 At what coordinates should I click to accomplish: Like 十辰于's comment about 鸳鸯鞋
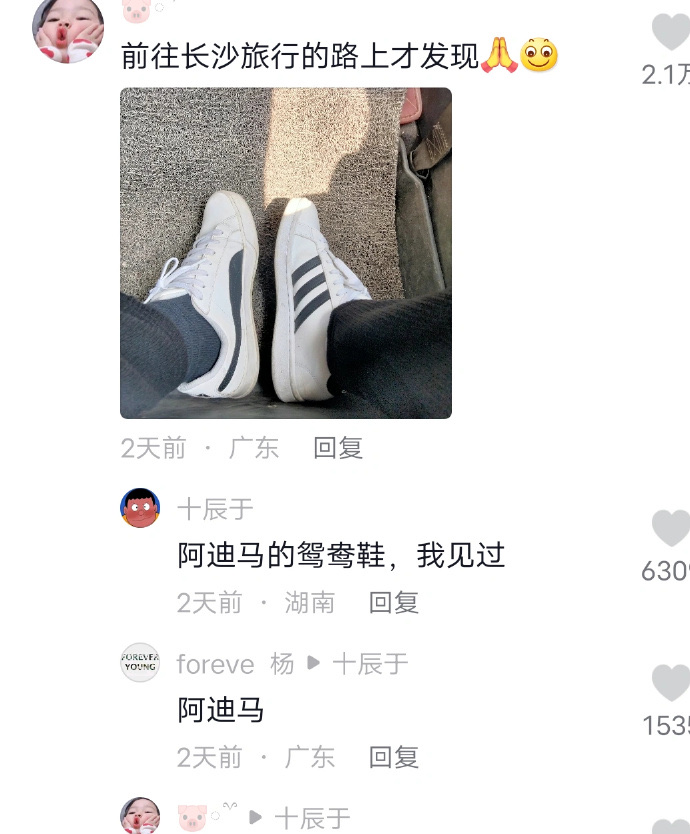[671, 528]
